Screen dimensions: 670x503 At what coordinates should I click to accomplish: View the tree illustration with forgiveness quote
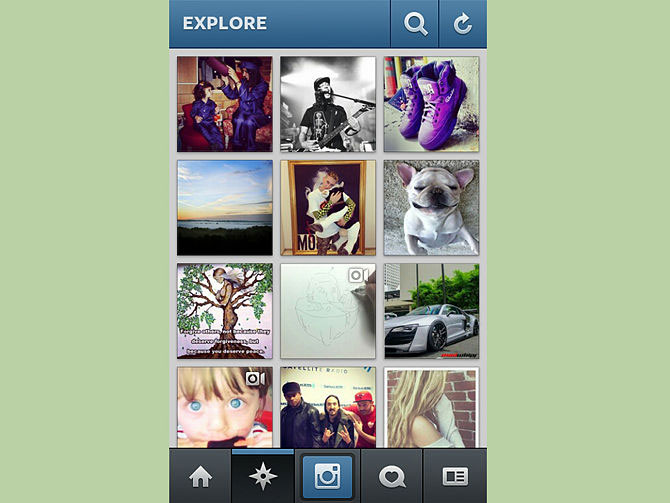pyautogui.click(x=225, y=311)
